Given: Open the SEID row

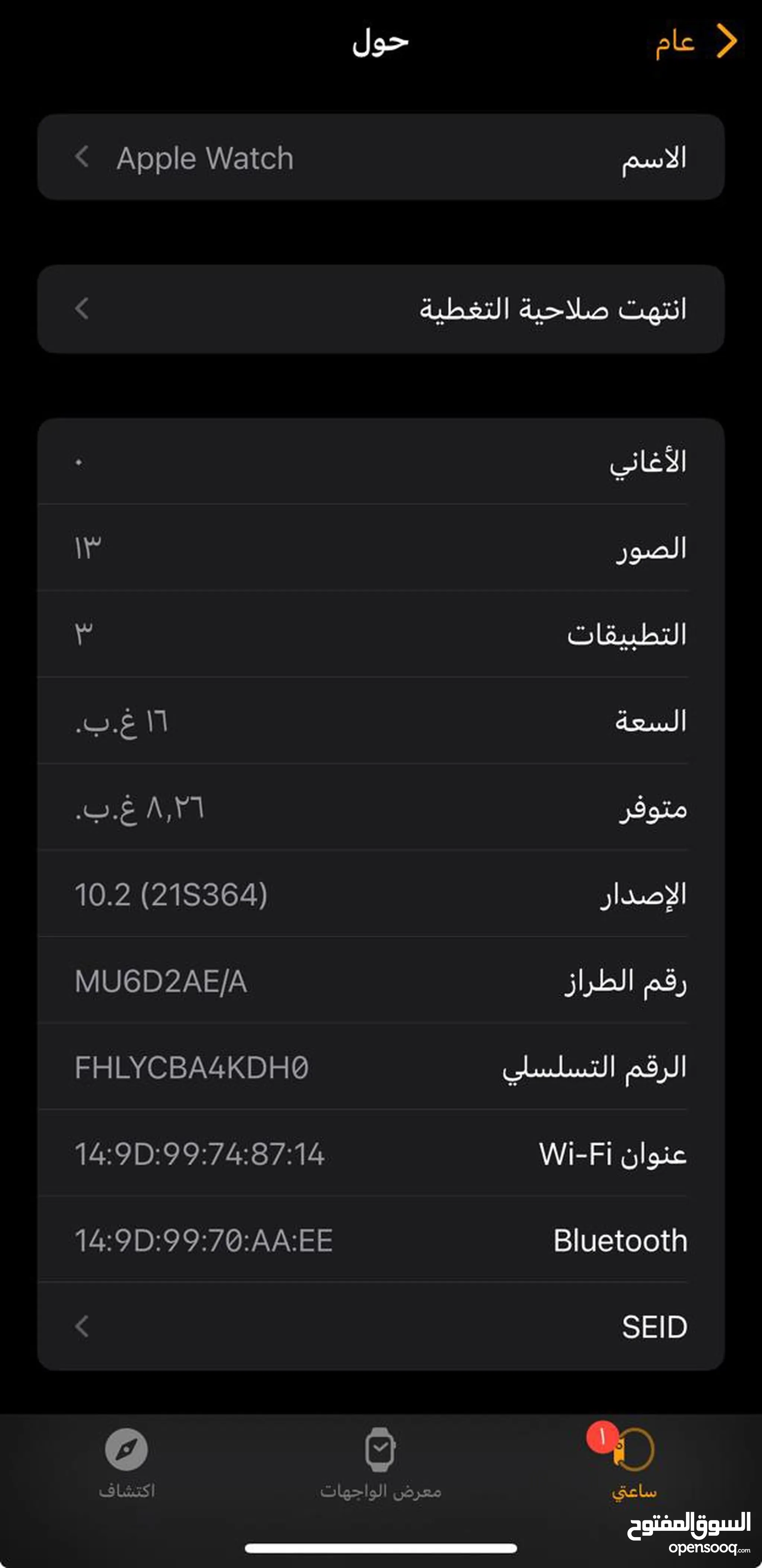Looking at the screenshot, I should pyautogui.click(x=381, y=1326).
